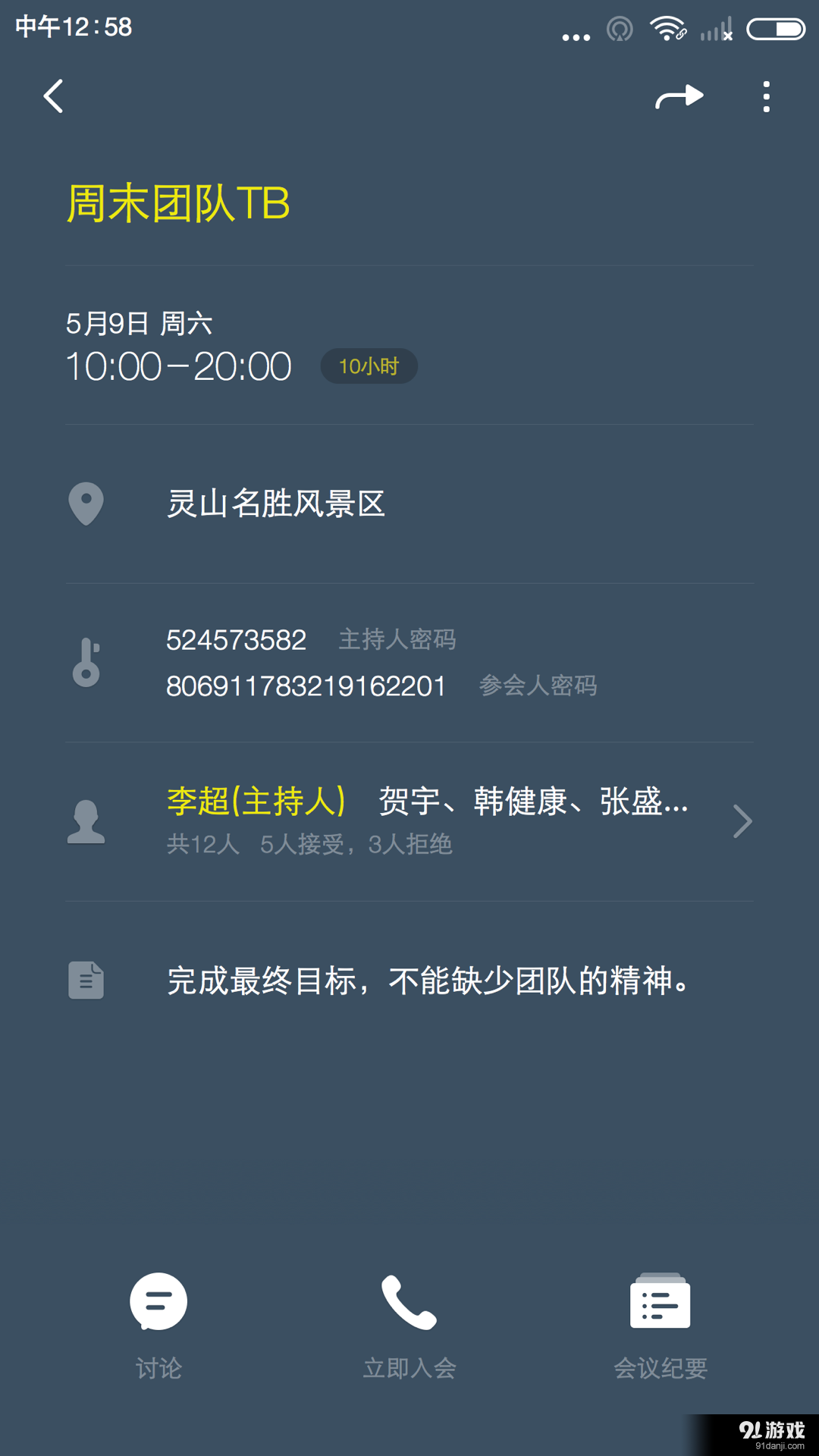Tap the host password 524573582
This screenshot has height=1456, width=819.
pyautogui.click(x=236, y=639)
